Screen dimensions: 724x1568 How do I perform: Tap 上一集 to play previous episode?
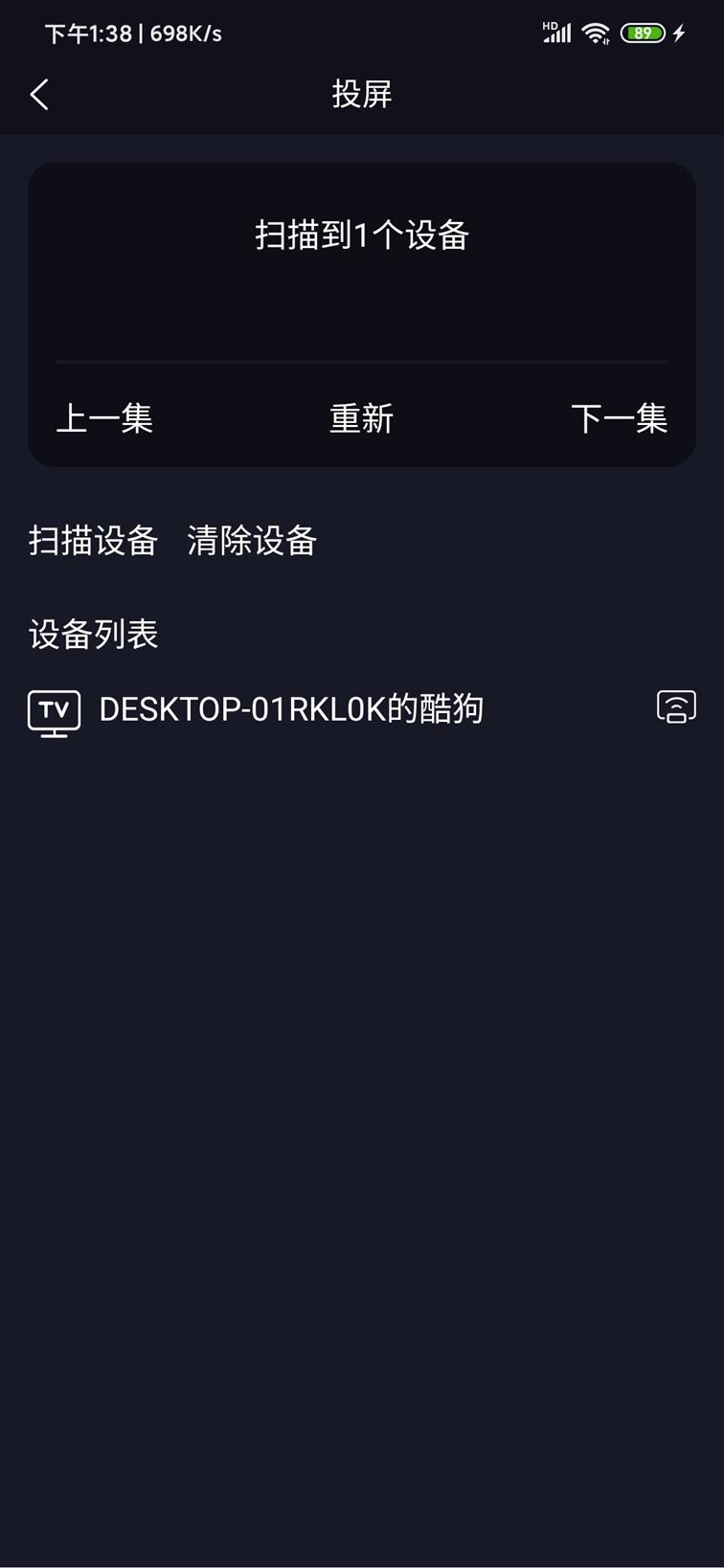click(x=104, y=418)
